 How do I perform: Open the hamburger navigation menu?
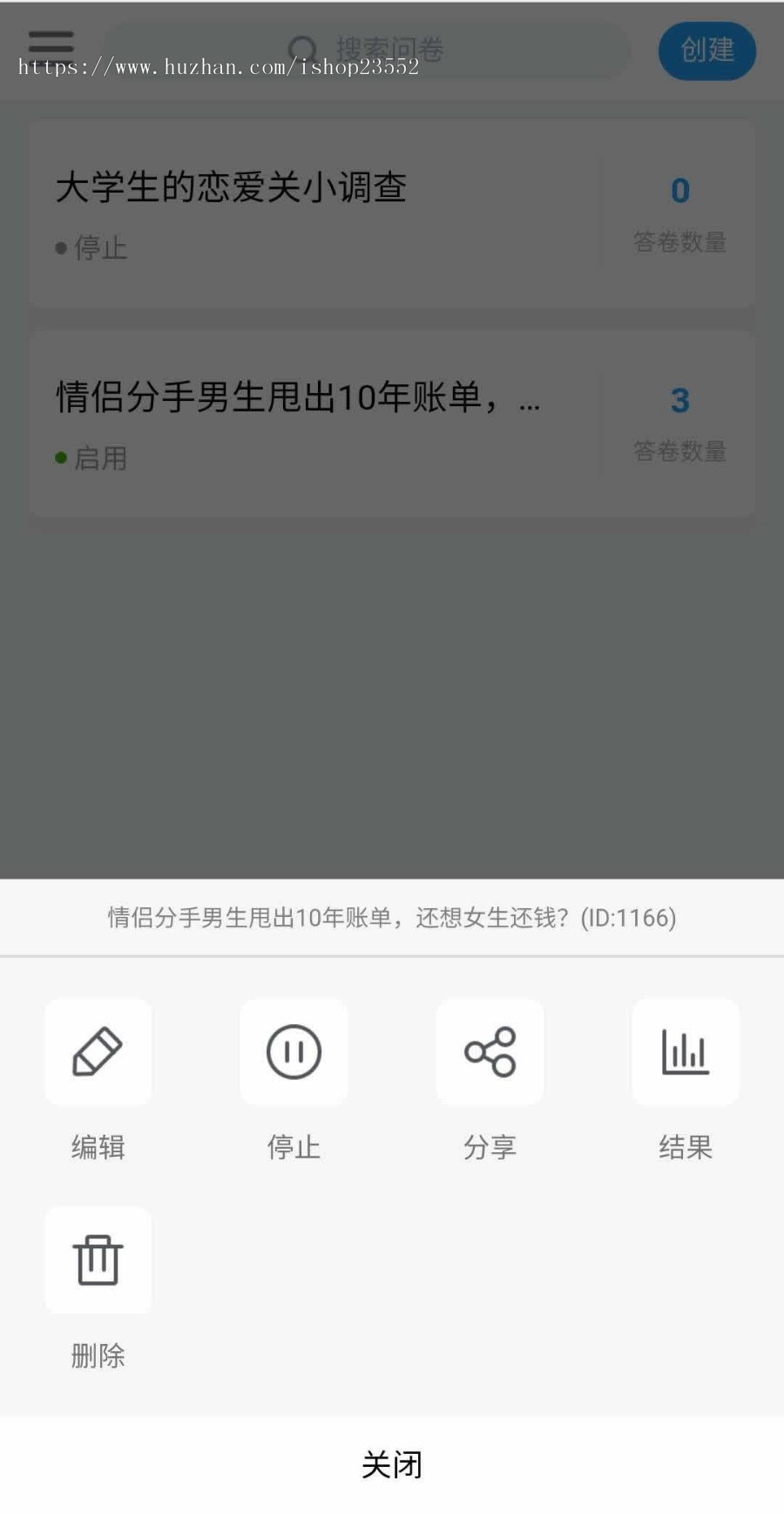(50, 44)
